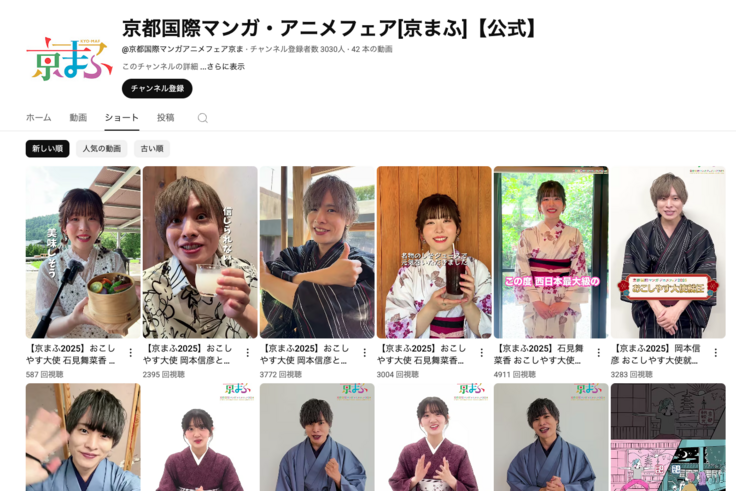
Task: Open the short with 587 回視聴
Action: click(x=83, y=252)
